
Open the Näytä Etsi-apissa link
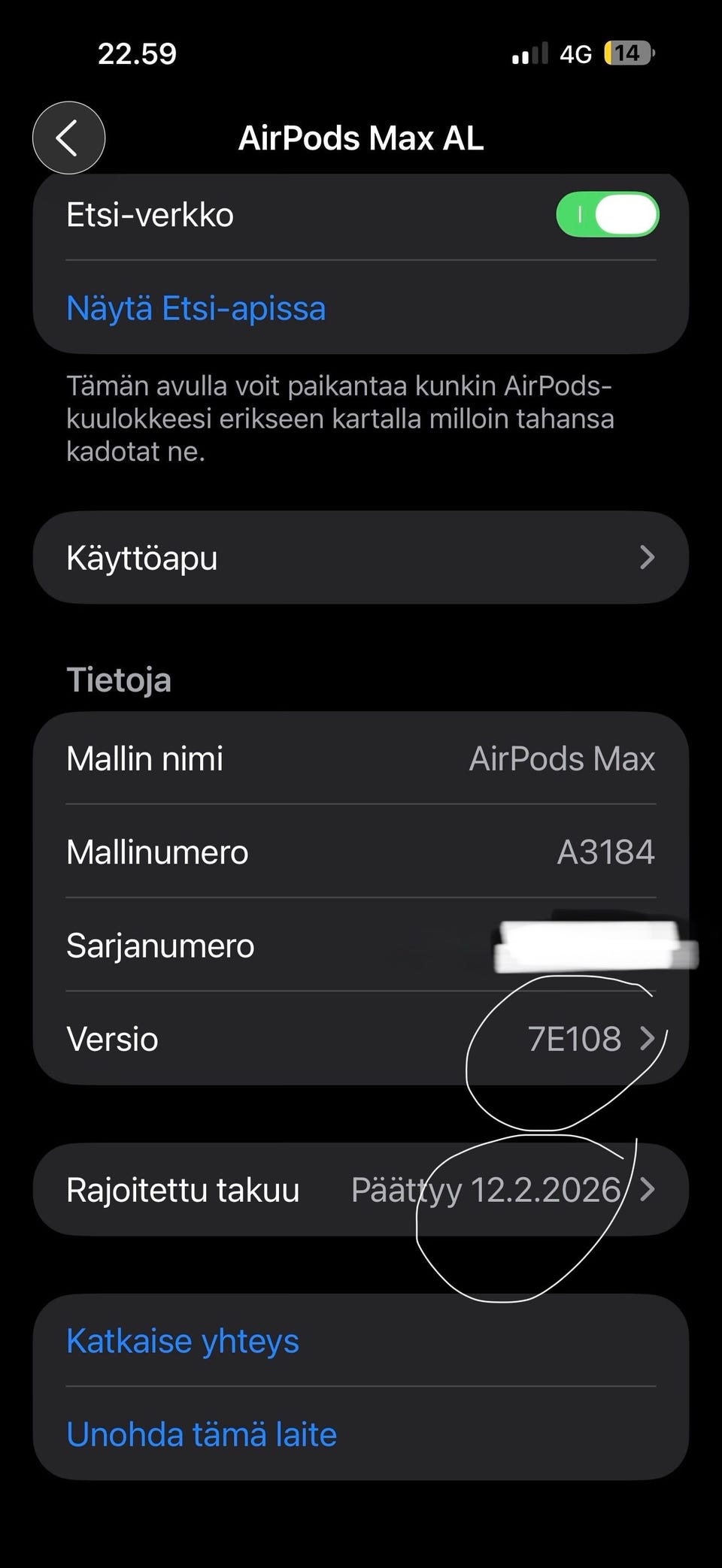click(196, 308)
